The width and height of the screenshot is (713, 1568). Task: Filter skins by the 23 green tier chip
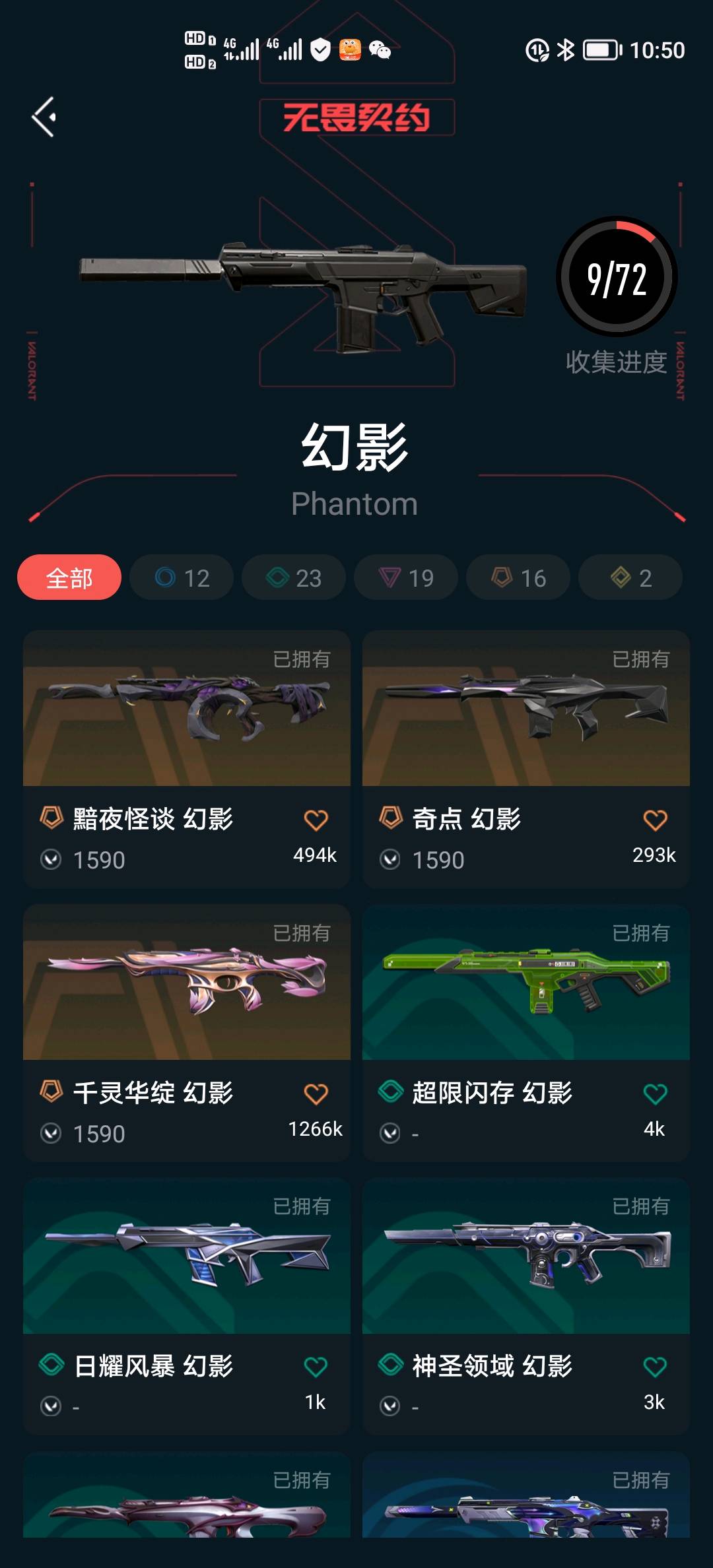point(294,577)
